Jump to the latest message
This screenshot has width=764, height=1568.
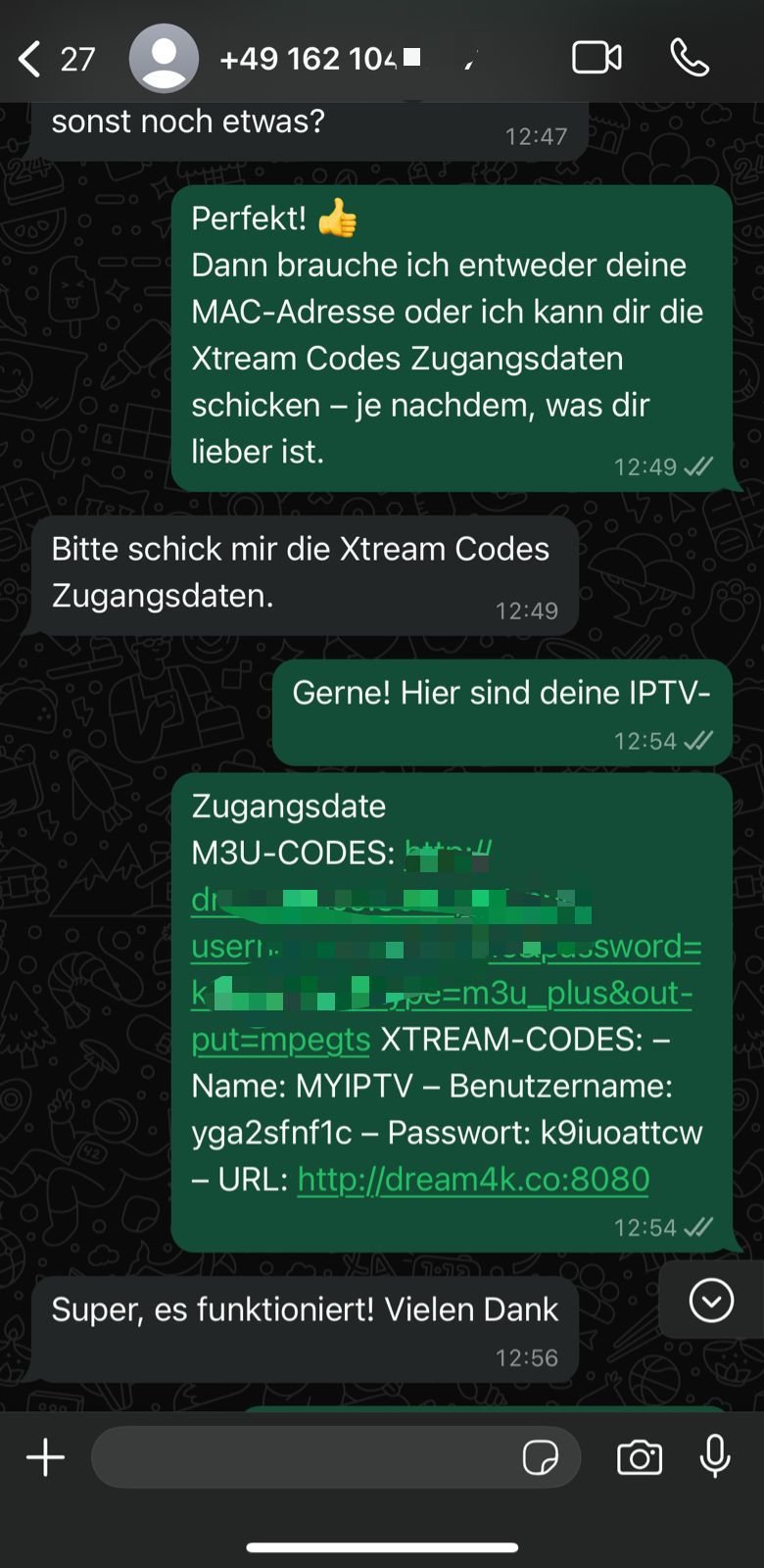tap(711, 1300)
